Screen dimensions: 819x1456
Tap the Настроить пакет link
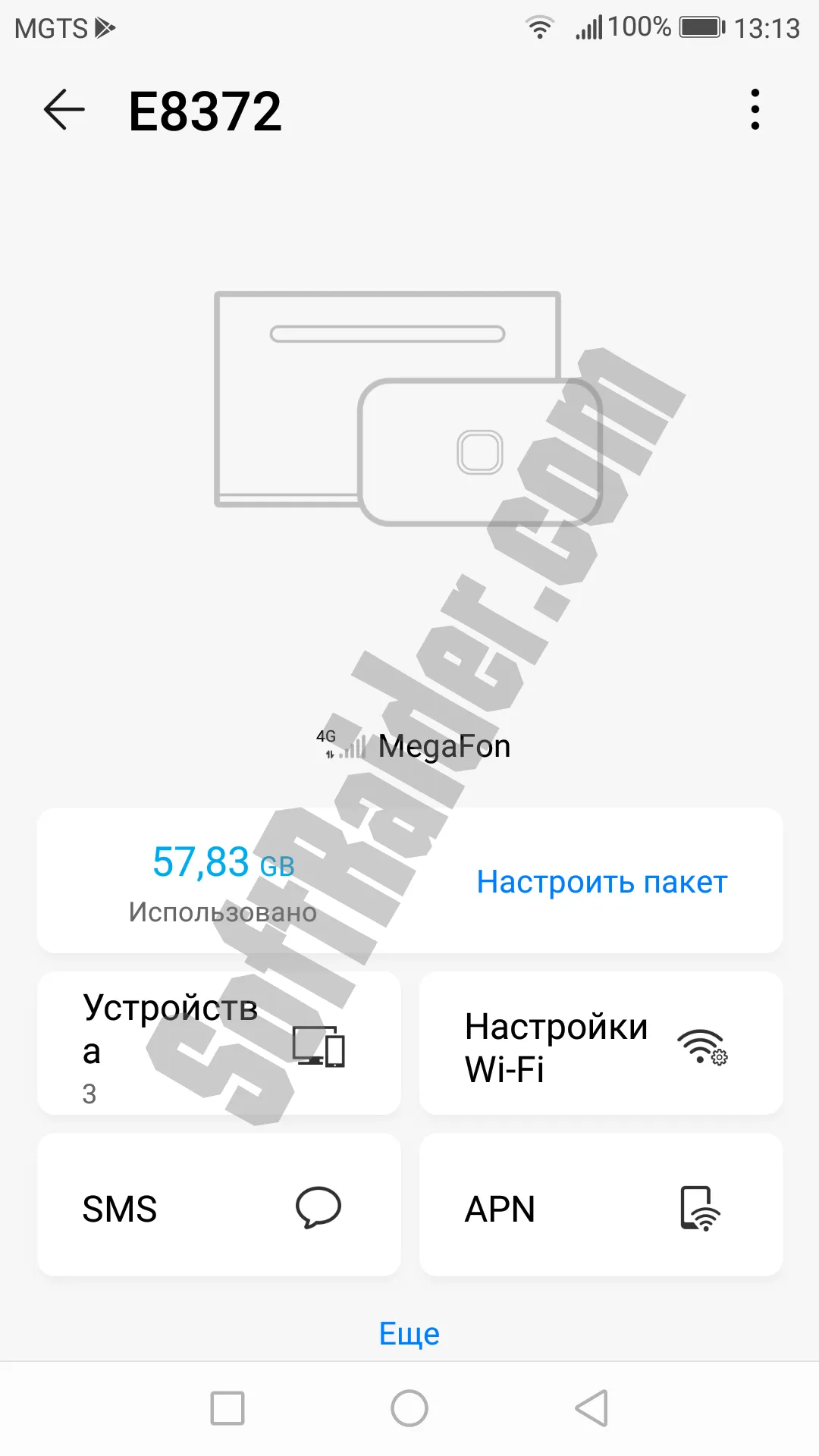point(601,882)
